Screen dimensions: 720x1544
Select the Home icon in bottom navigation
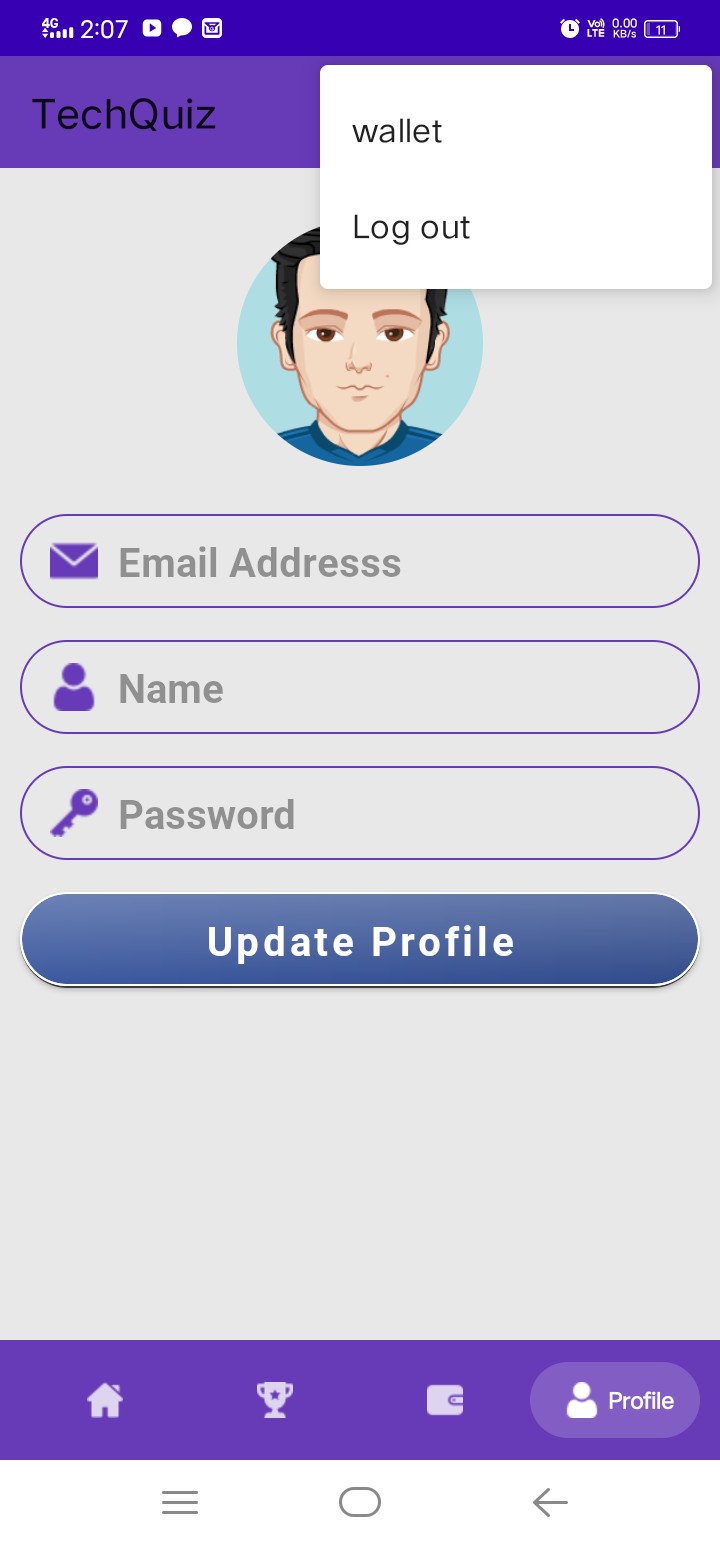pyautogui.click(x=104, y=1400)
